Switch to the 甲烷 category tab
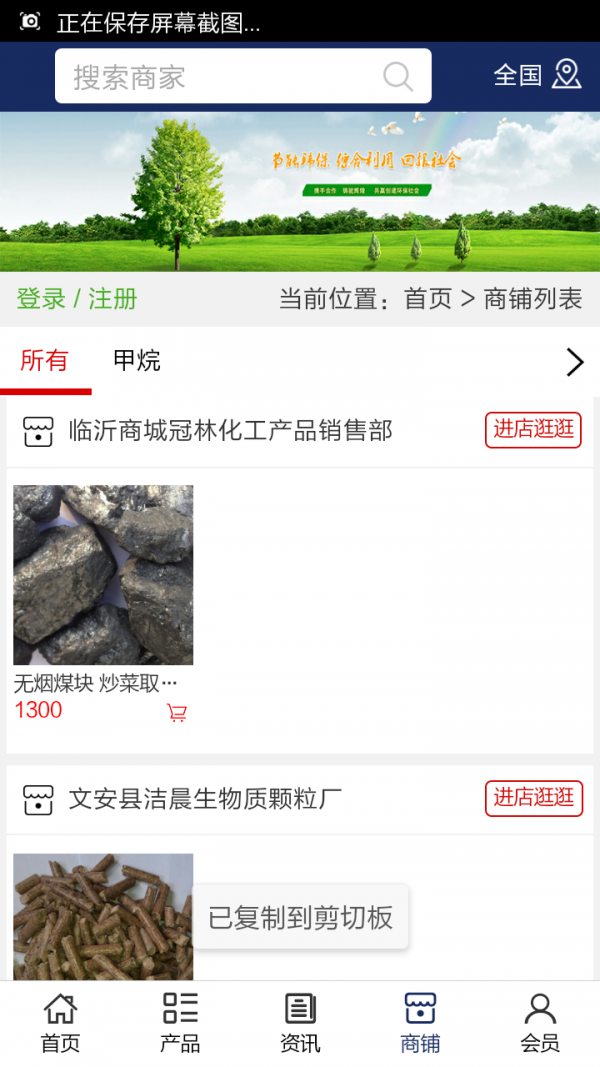Viewport: 600px width, 1067px height. click(x=137, y=361)
